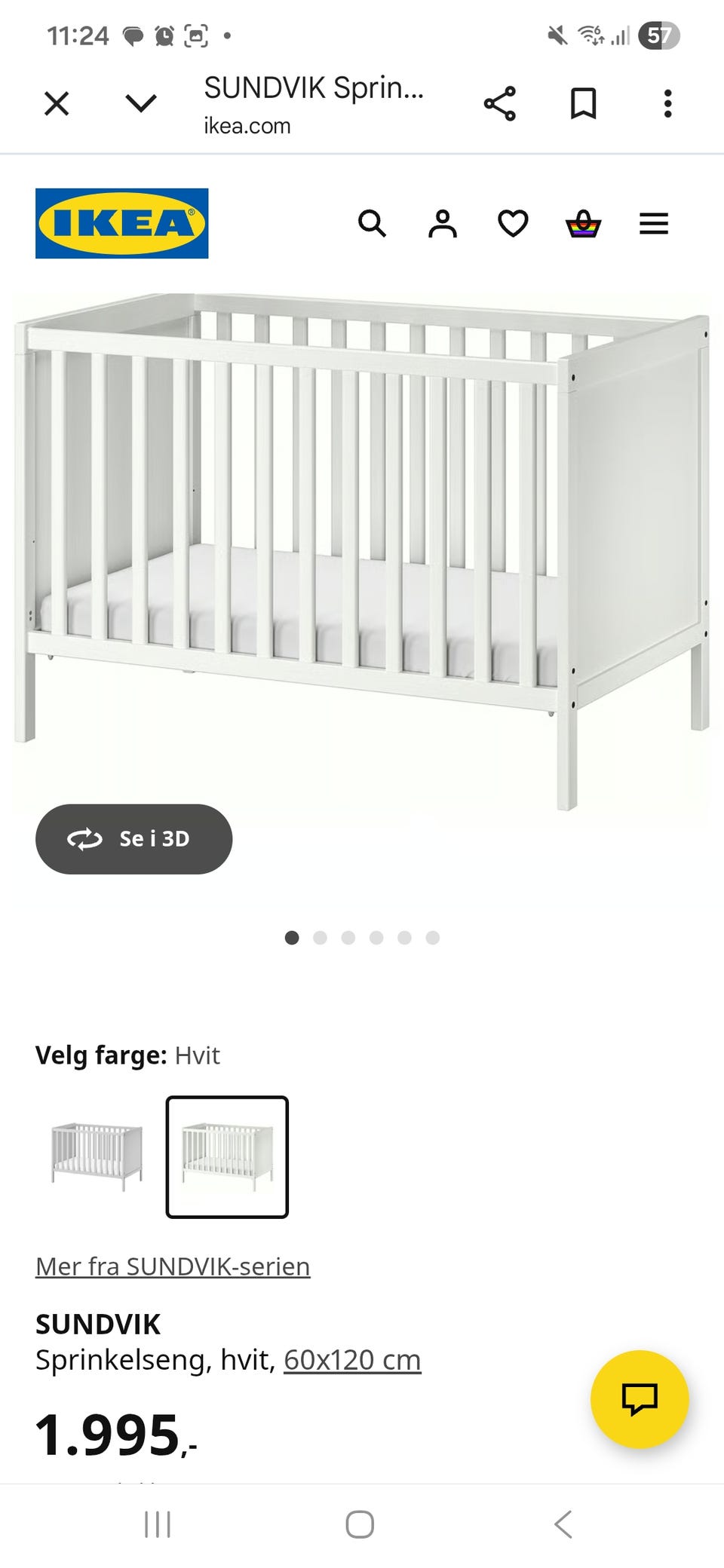
Task: Expand the browser tab dropdown chevron
Action: point(141,103)
